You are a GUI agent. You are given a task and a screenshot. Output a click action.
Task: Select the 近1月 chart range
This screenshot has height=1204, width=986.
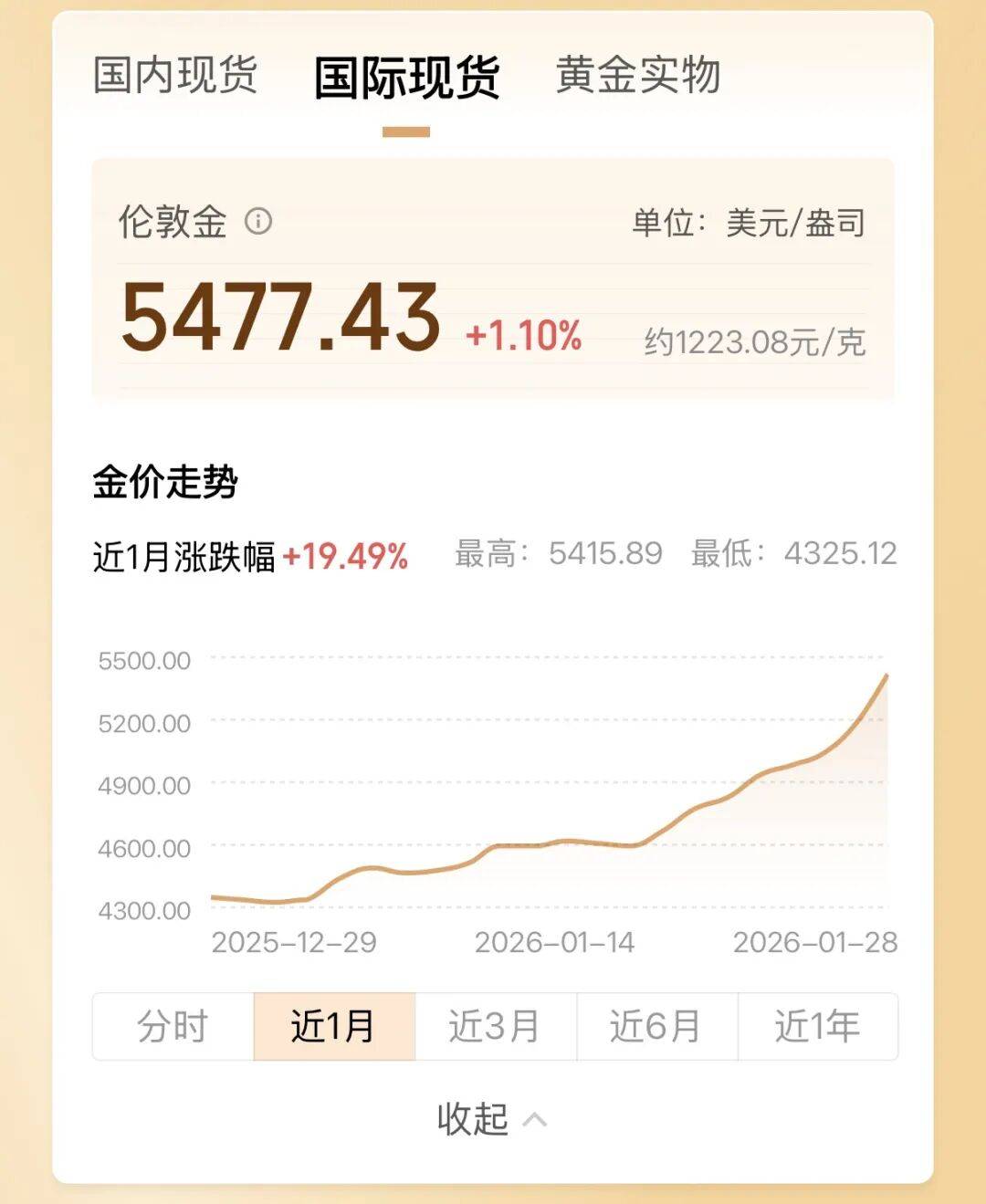coord(334,1027)
